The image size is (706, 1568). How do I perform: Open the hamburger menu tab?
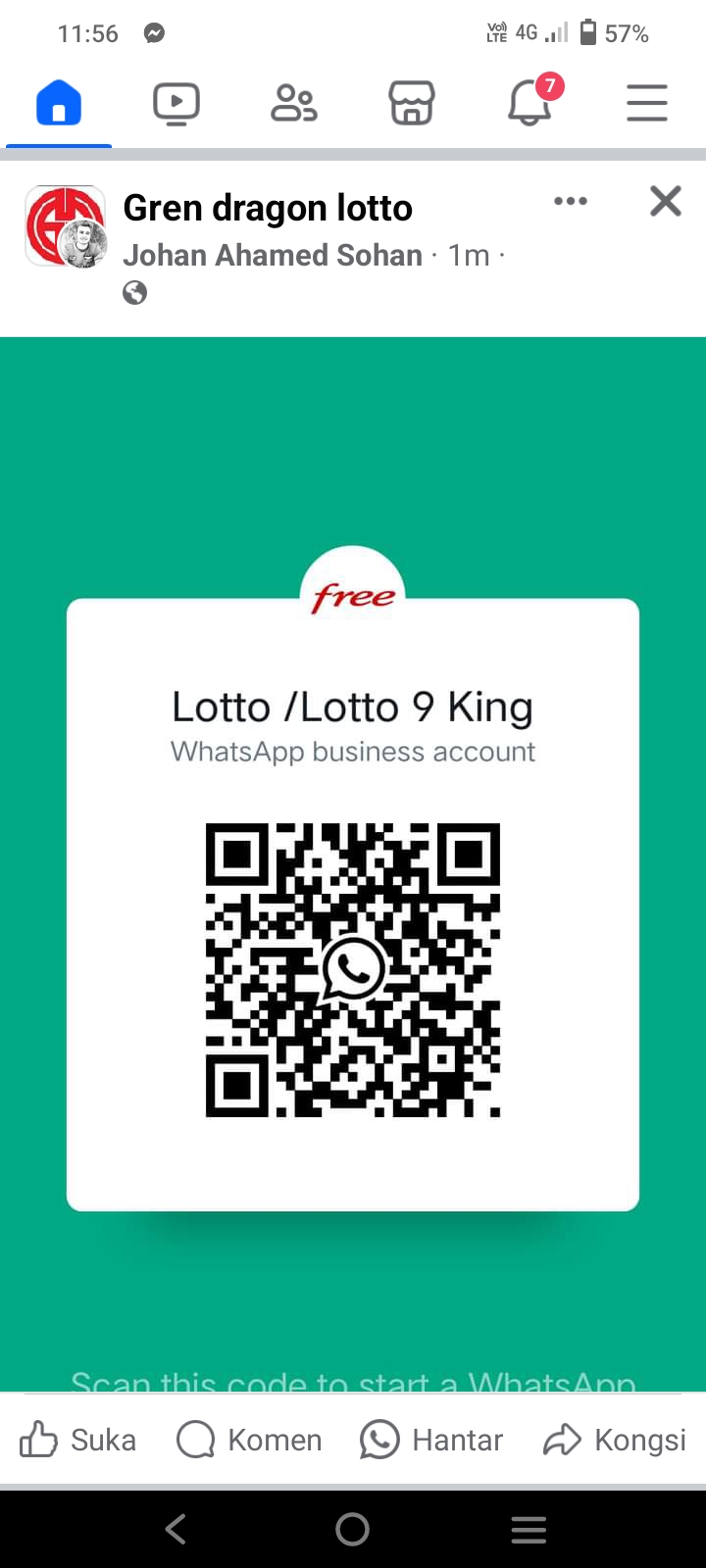pos(647,103)
